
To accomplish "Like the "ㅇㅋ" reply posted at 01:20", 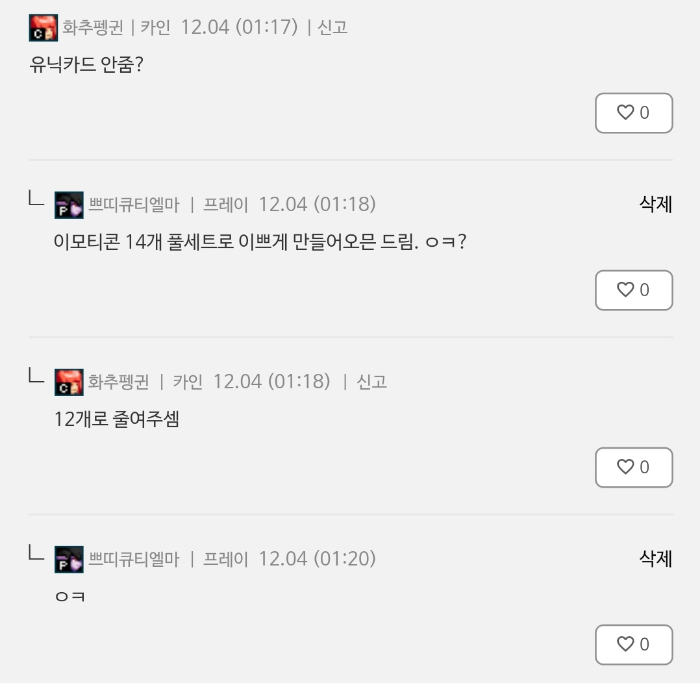I will 634,644.
